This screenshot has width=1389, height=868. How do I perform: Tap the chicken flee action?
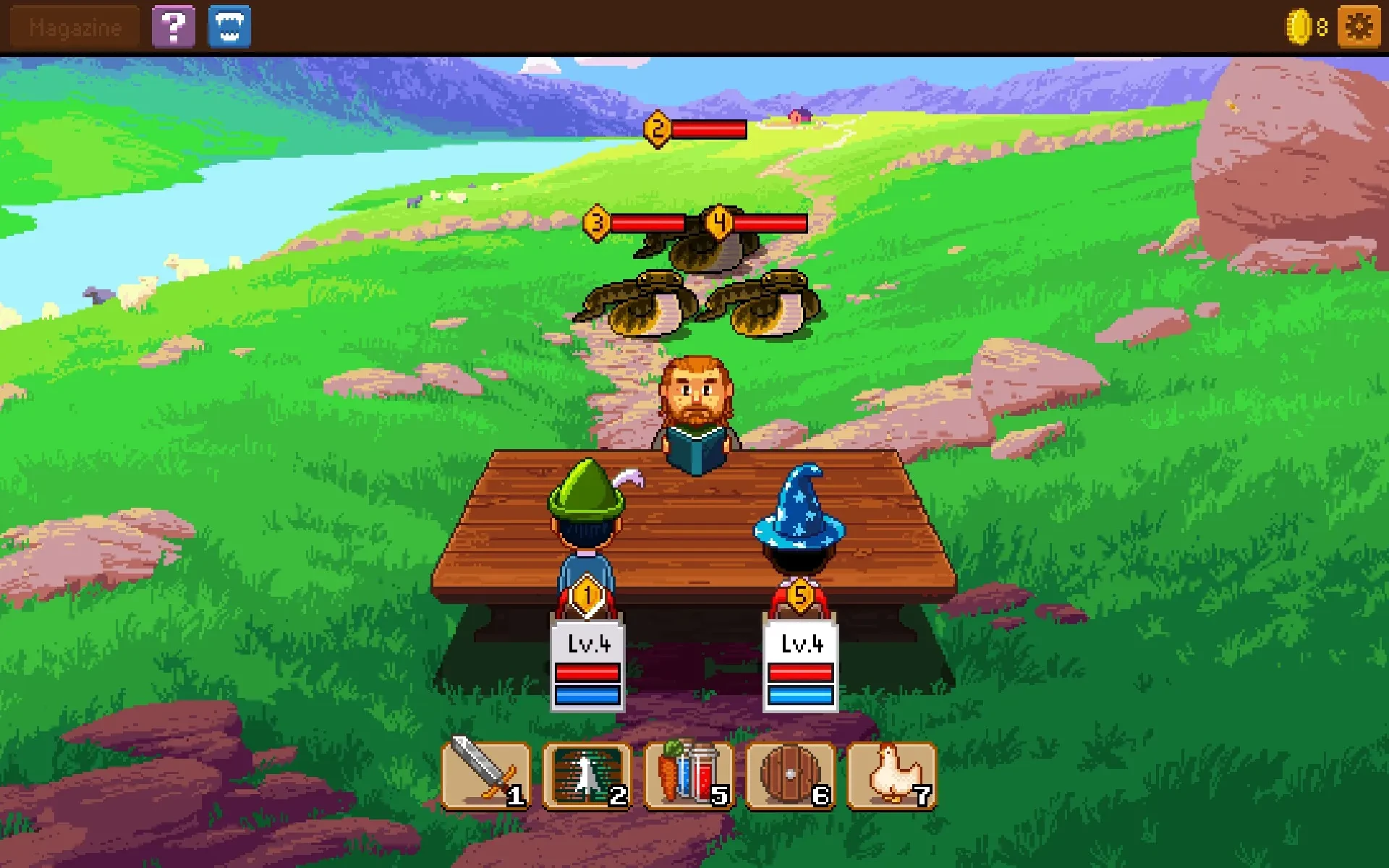pyautogui.click(x=891, y=775)
